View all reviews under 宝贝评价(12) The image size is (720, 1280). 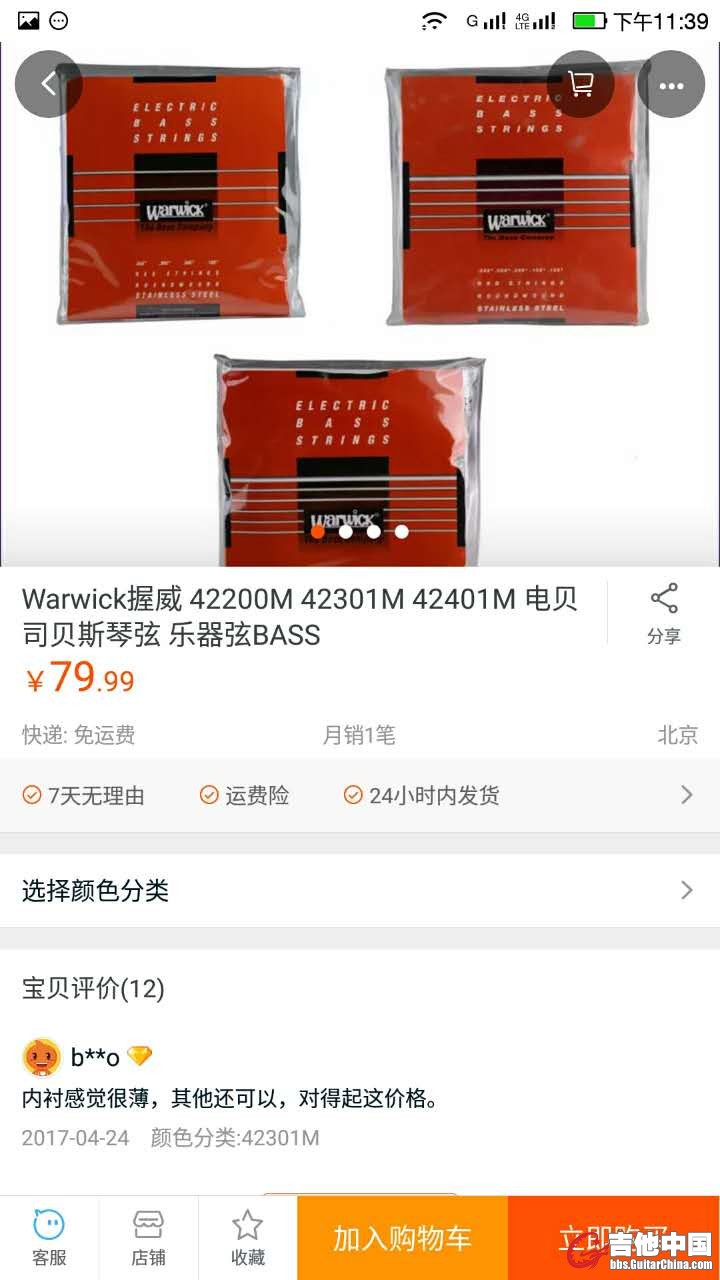(x=94, y=989)
